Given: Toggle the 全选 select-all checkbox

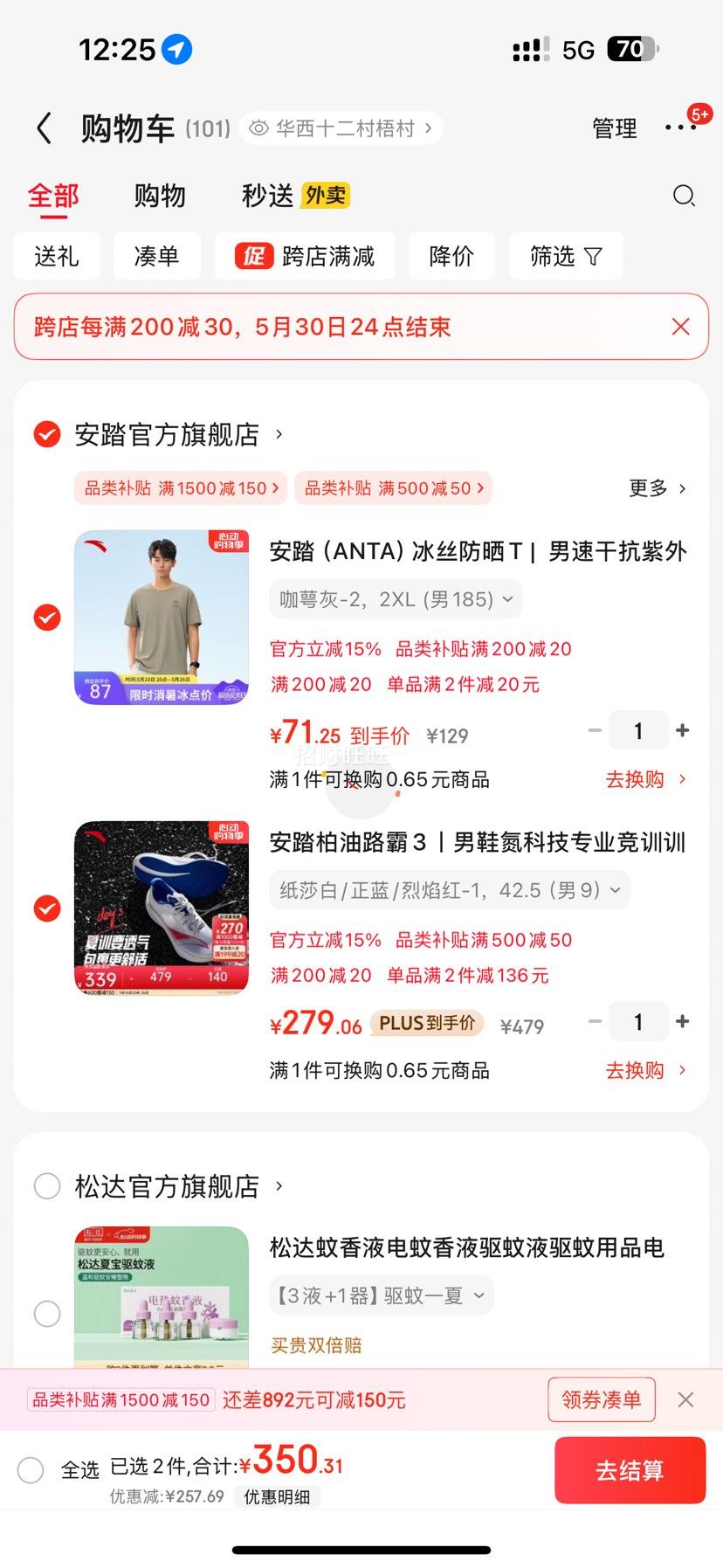Looking at the screenshot, I should 31,1470.
